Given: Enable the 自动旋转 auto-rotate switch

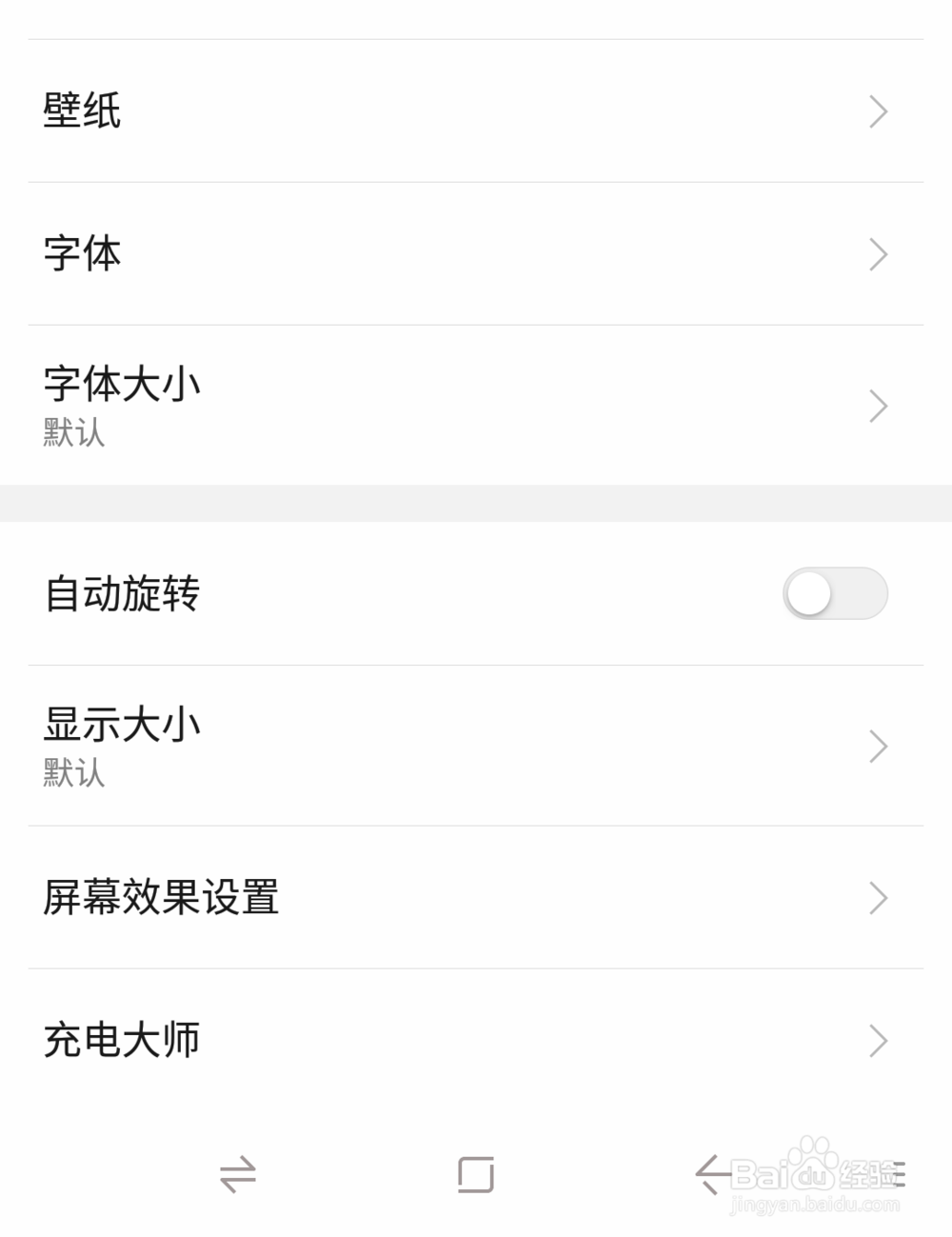Looking at the screenshot, I should pyautogui.click(x=835, y=593).
